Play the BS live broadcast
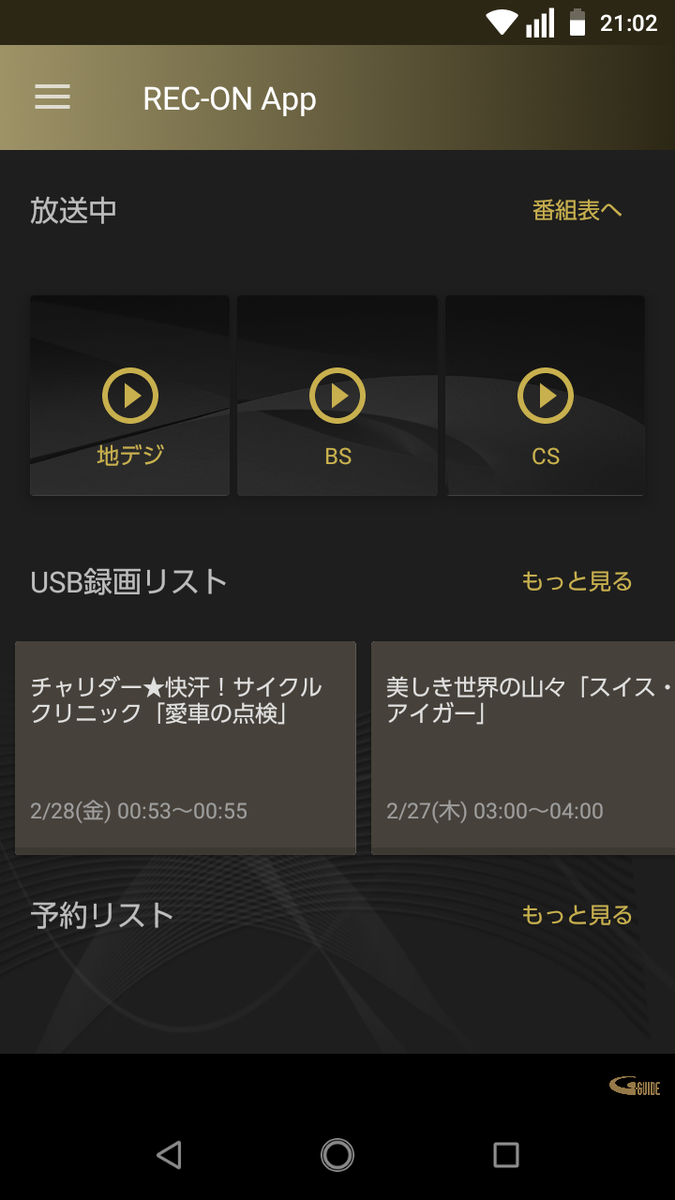Viewport: 675px width, 1200px height. pyautogui.click(x=338, y=396)
